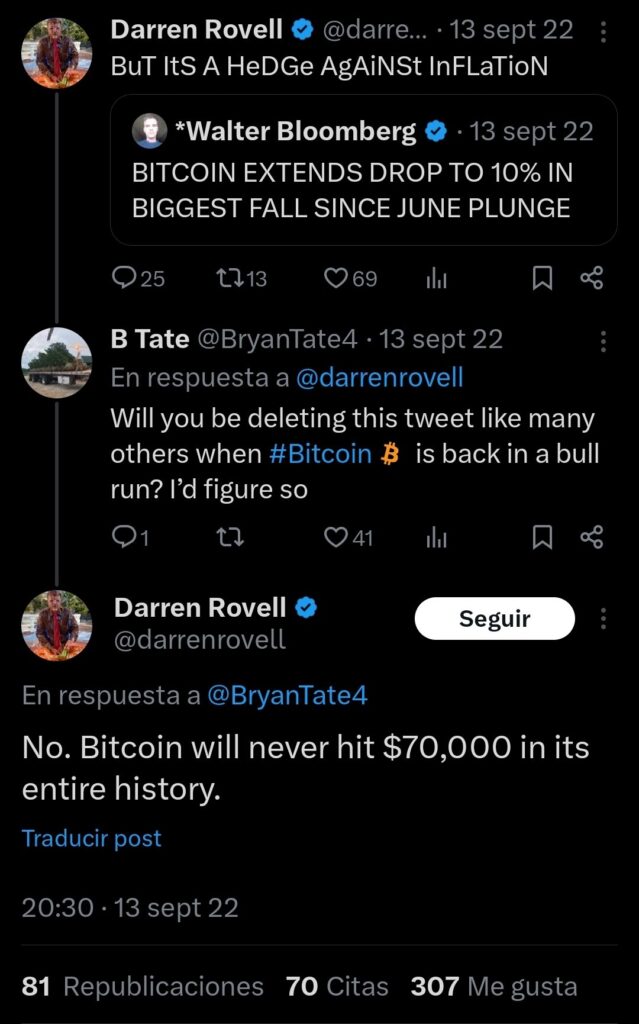The height and width of the screenshot is (1024, 639).
Task: Translate the post with Traducir post
Action: (x=92, y=838)
